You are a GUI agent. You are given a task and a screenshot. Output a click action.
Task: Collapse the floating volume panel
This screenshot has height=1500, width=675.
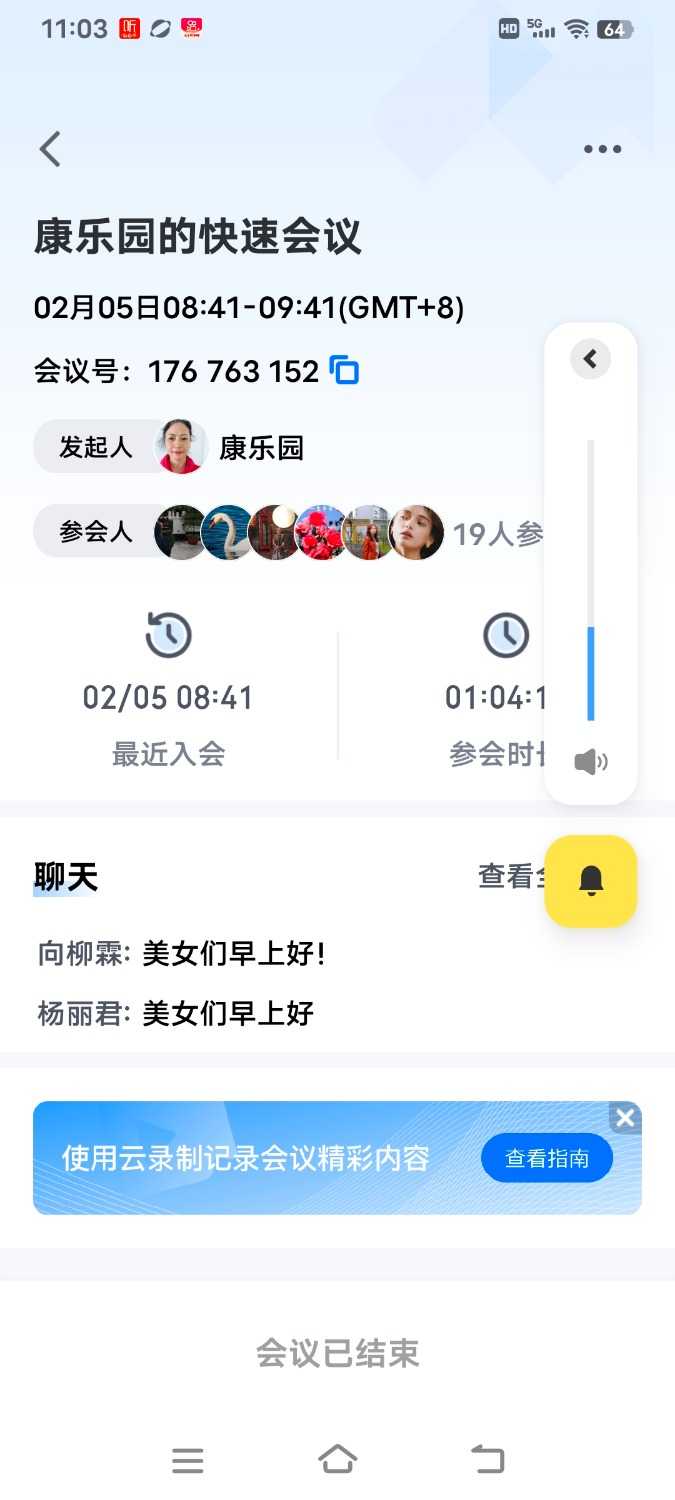[590, 359]
